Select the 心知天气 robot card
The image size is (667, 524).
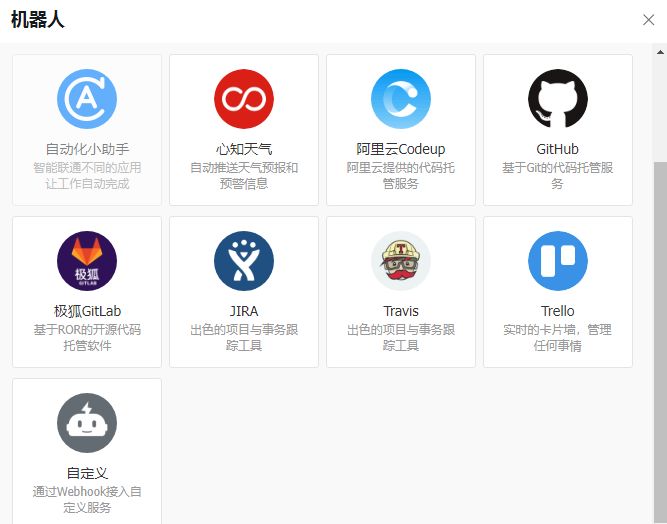click(244, 130)
